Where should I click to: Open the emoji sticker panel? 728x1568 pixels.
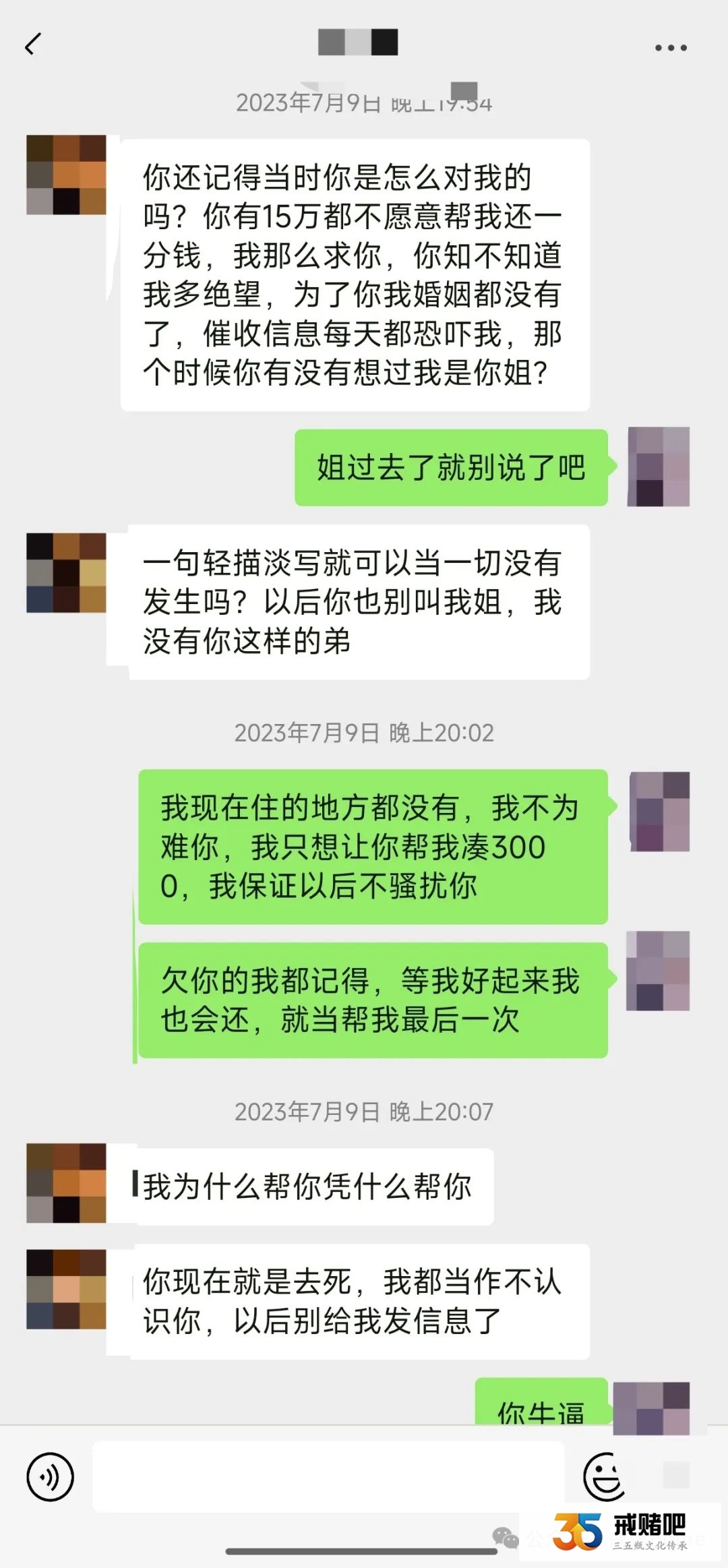click(x=603, y=1477)
